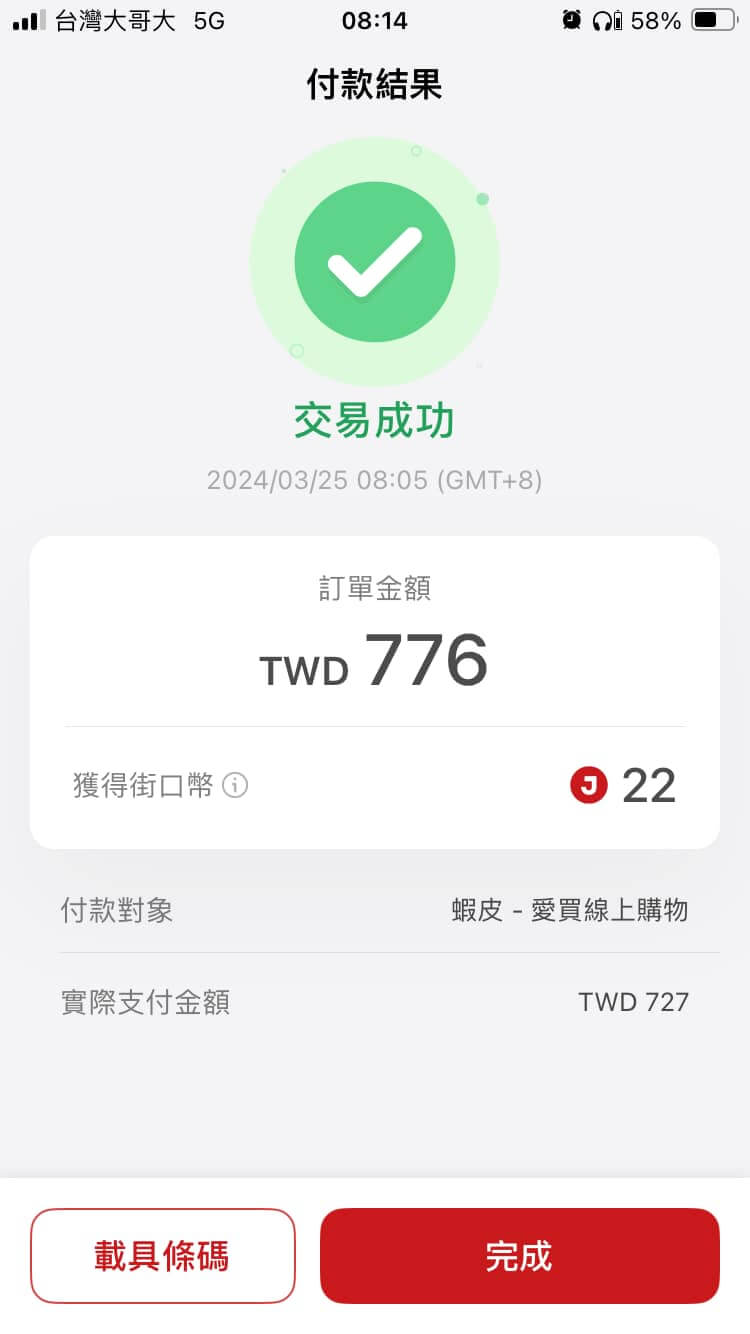Tap the 付款結果 page title
This screenshot has height=1334, width=750.
(374, 85)
